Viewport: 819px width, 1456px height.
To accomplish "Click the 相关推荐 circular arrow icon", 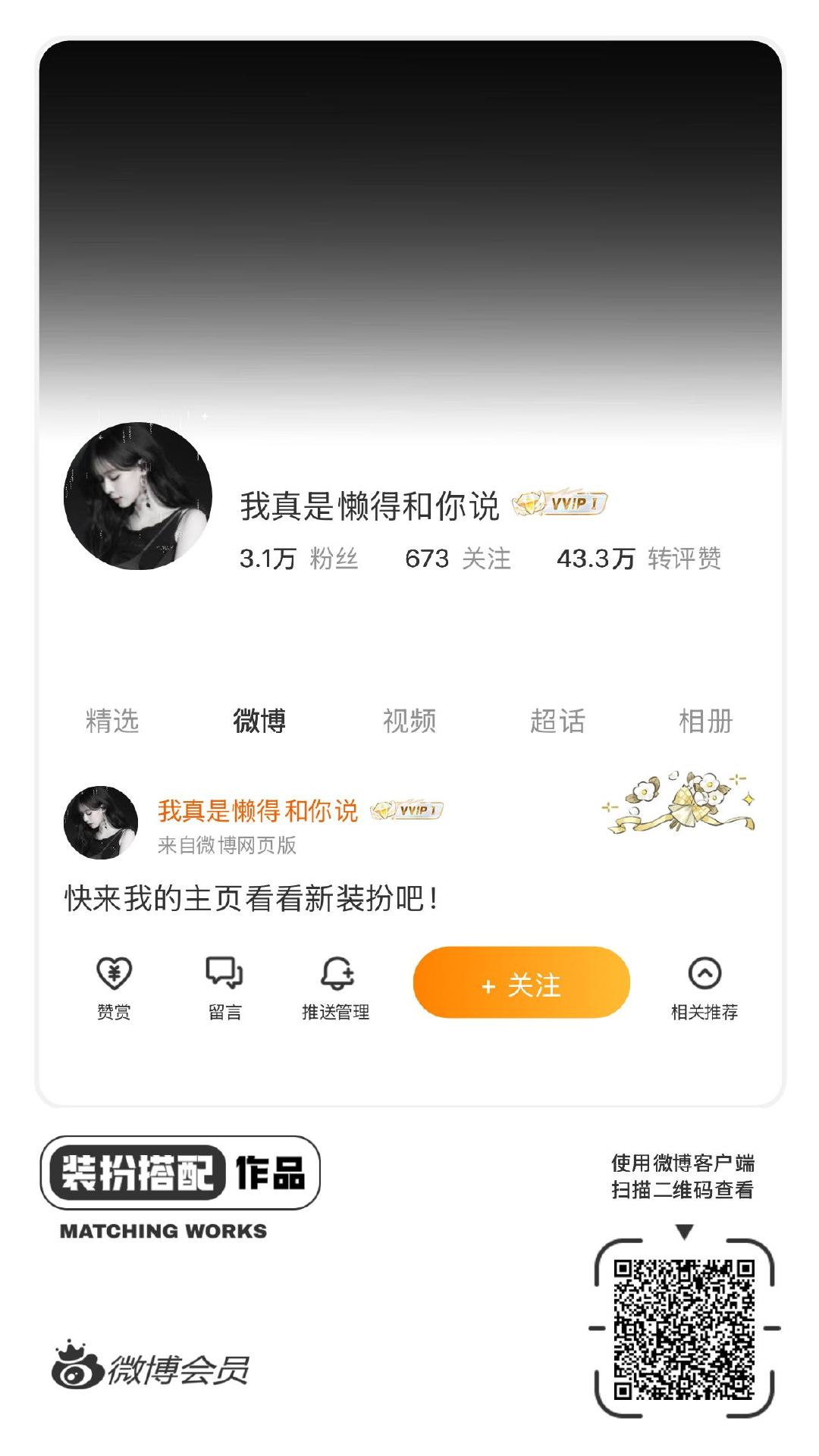I will (705, 974).
